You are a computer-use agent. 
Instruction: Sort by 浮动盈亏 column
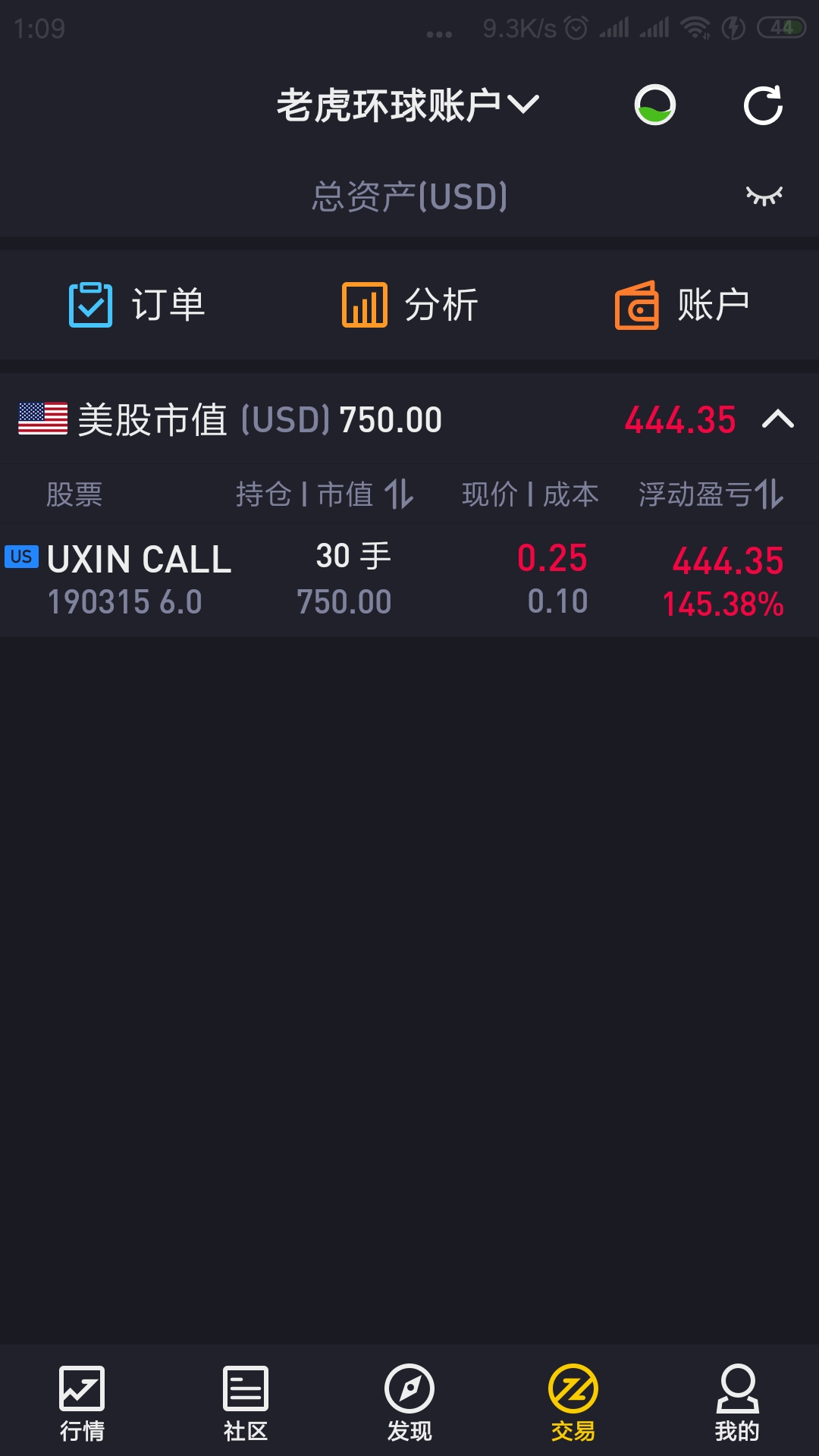coord(711,494)
